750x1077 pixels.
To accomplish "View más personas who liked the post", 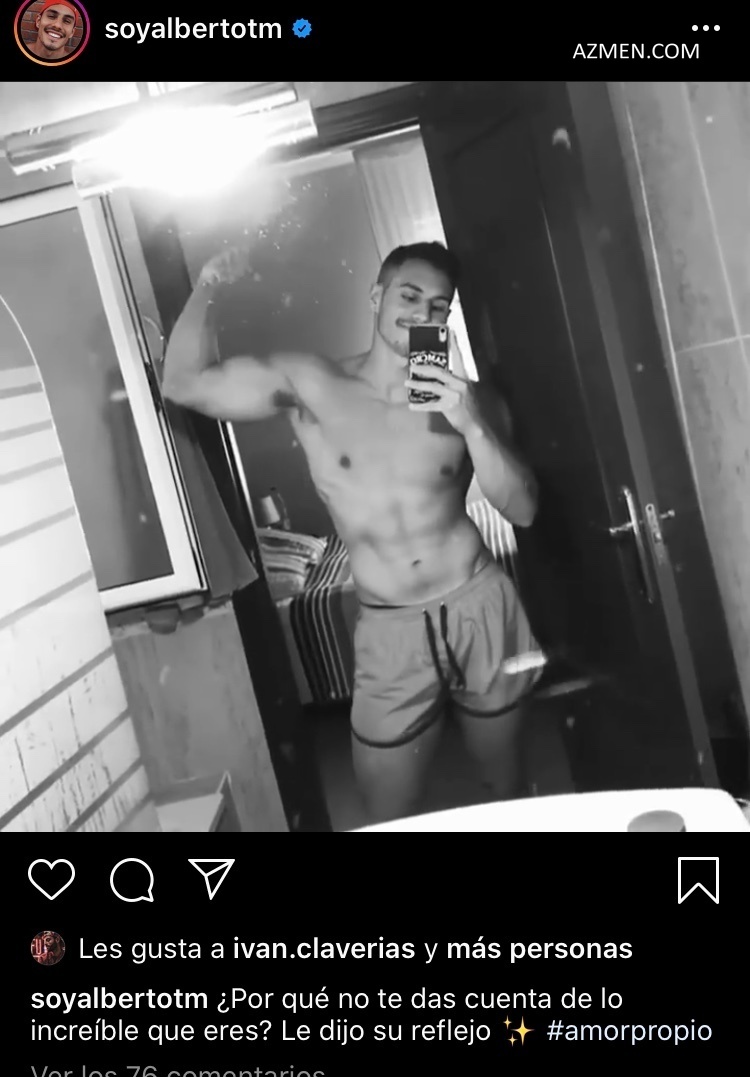I will (539, 948).
